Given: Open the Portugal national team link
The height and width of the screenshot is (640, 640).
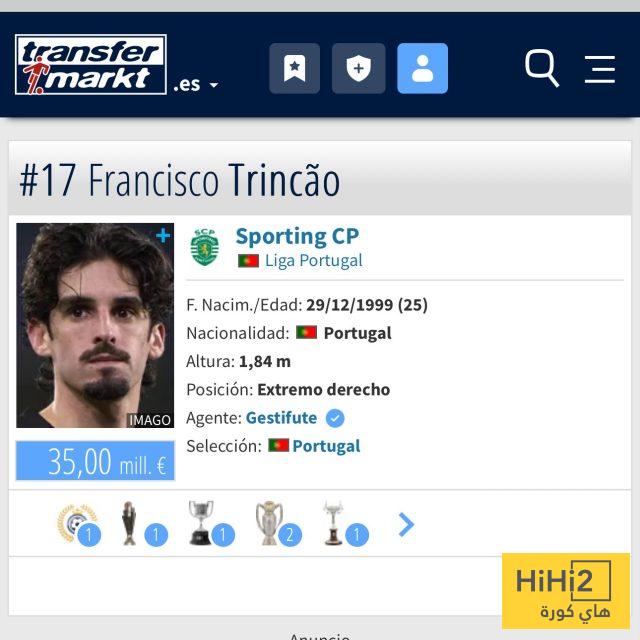Looking at the screenshot, I should coord(326,446).
